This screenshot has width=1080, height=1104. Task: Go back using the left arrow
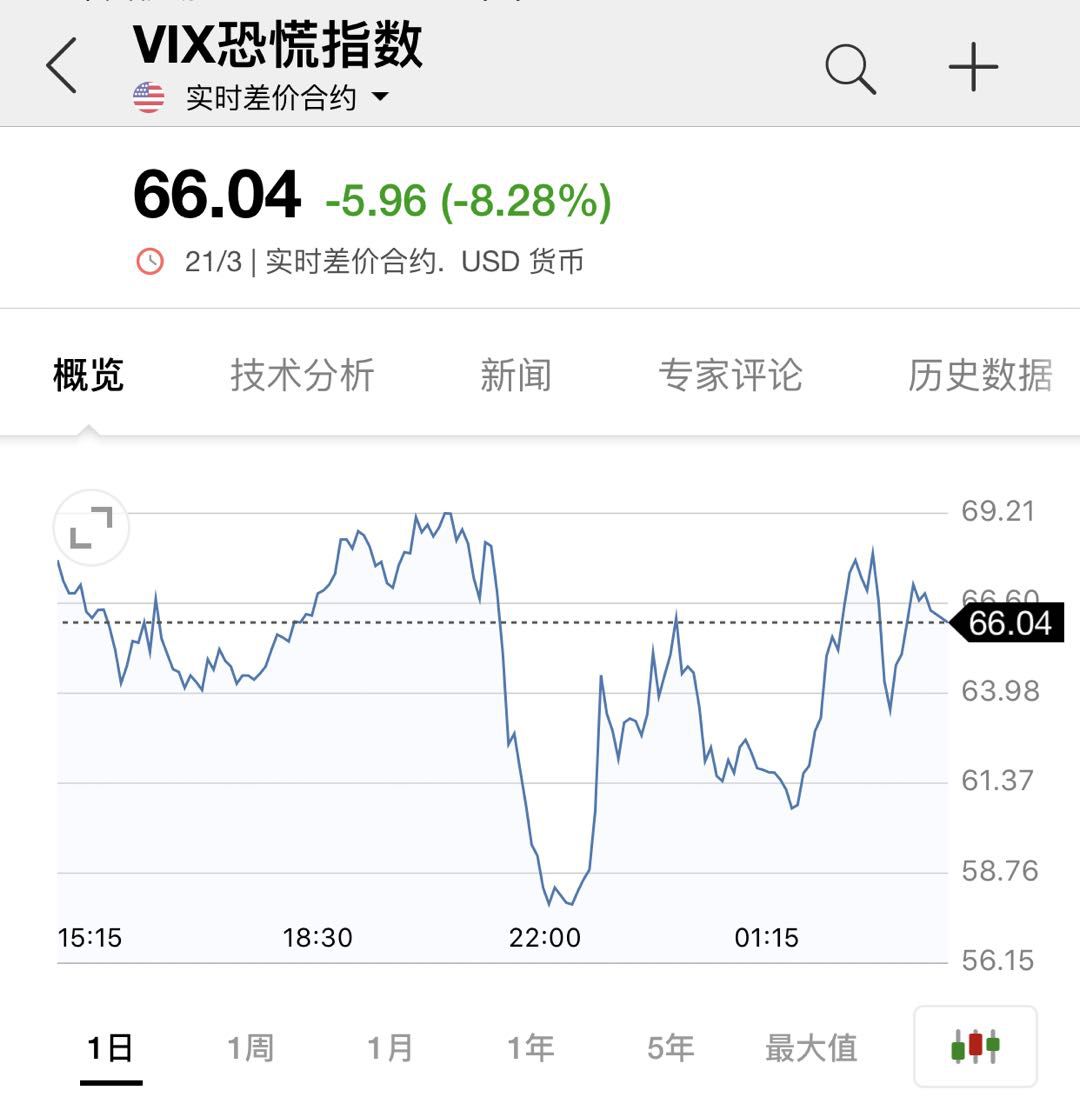62,66
